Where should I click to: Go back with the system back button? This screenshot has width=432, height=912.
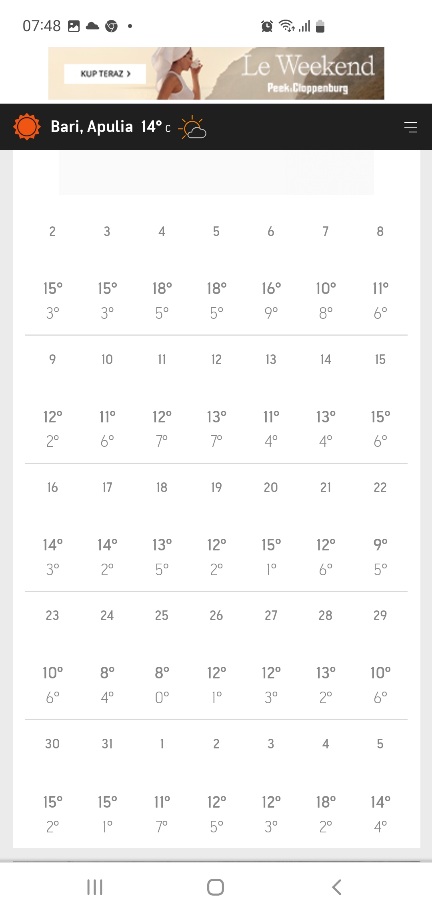[336, 887]
